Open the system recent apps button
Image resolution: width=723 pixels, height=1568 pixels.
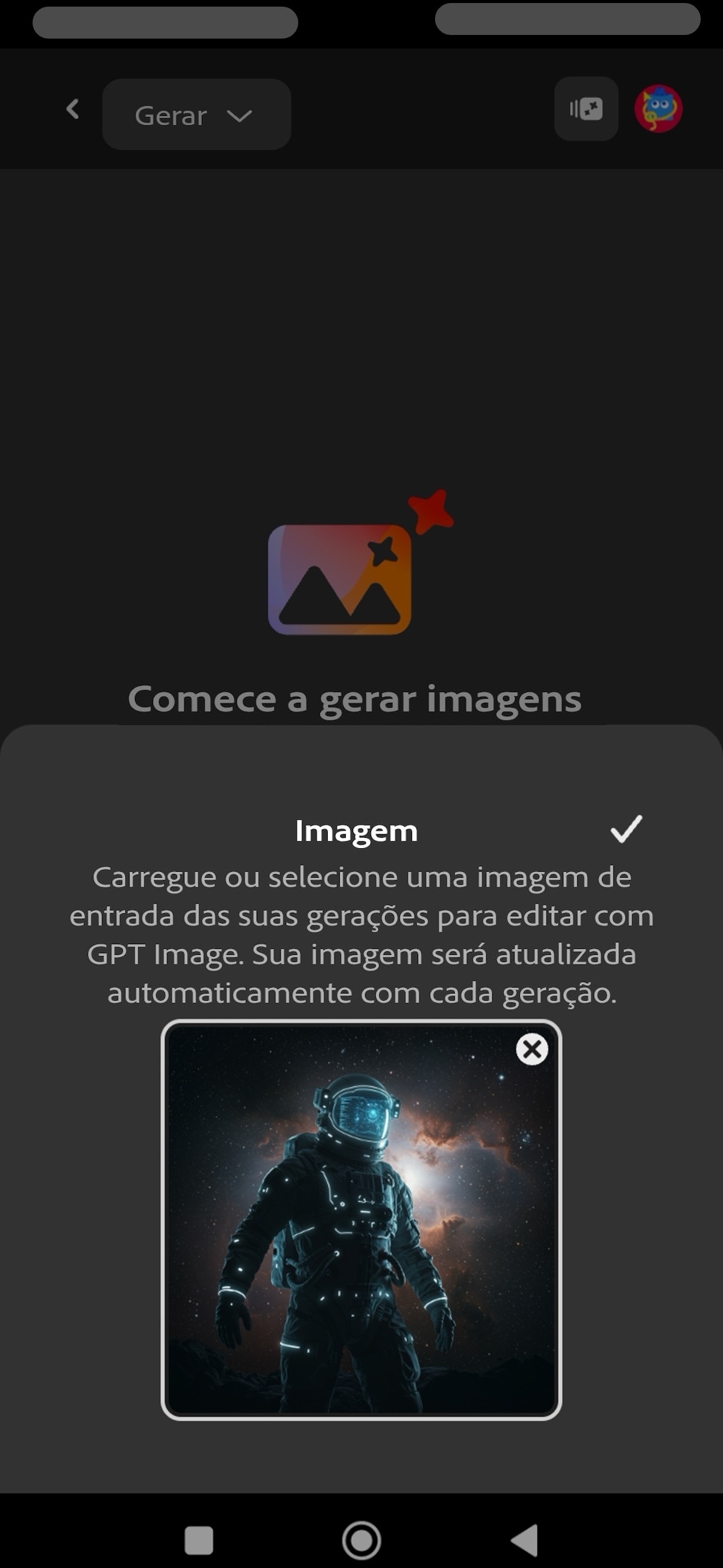pyautogui.click(x=198, y=1541)
